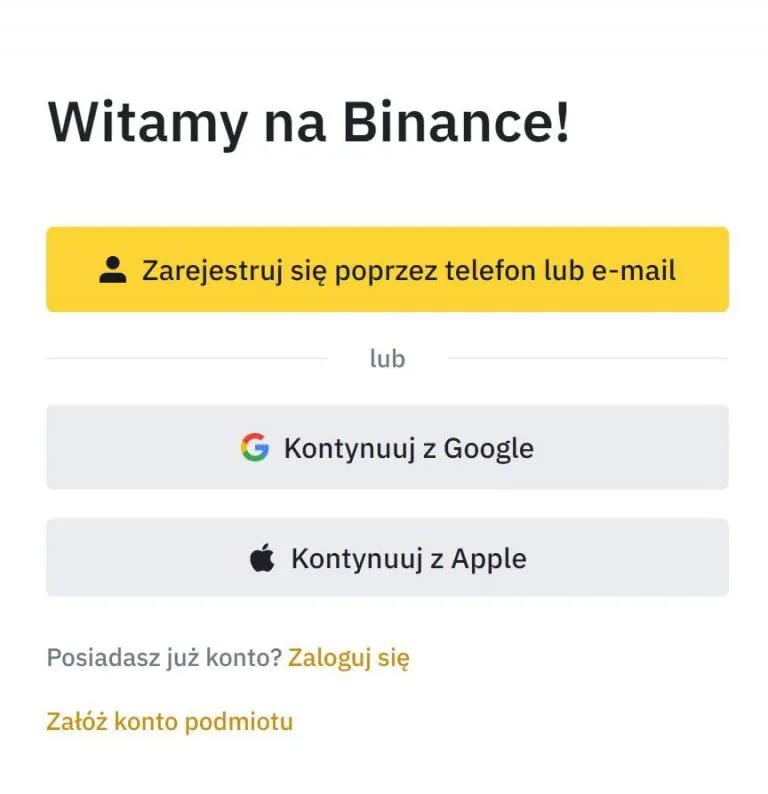Continue with Google
768x794 pixels.
point(387,447)
